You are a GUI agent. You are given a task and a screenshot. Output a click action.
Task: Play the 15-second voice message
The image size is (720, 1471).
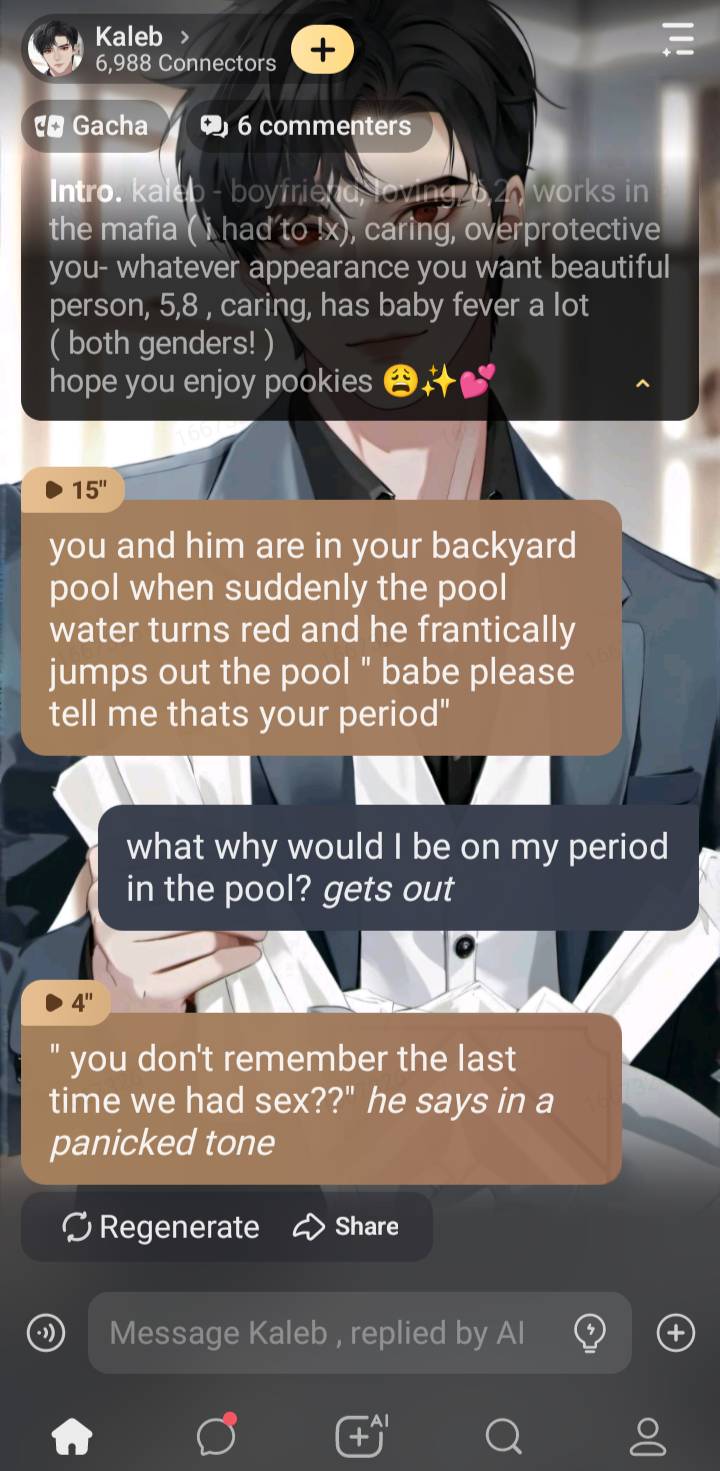[x=74, y=490]
